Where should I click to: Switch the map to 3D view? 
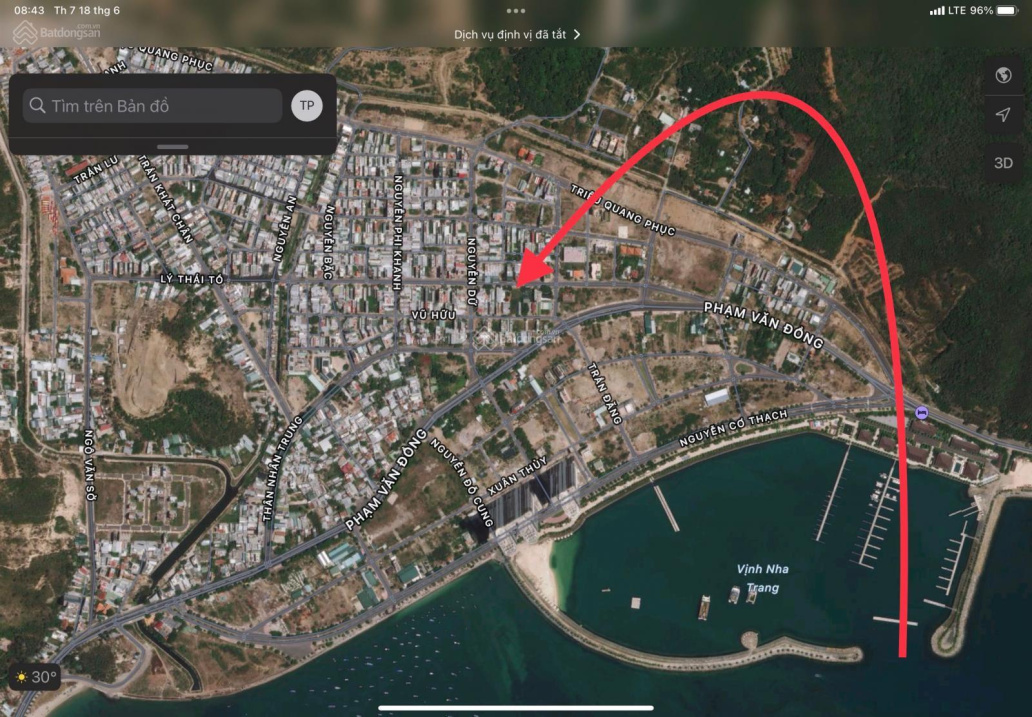[x=1003, y=162]
